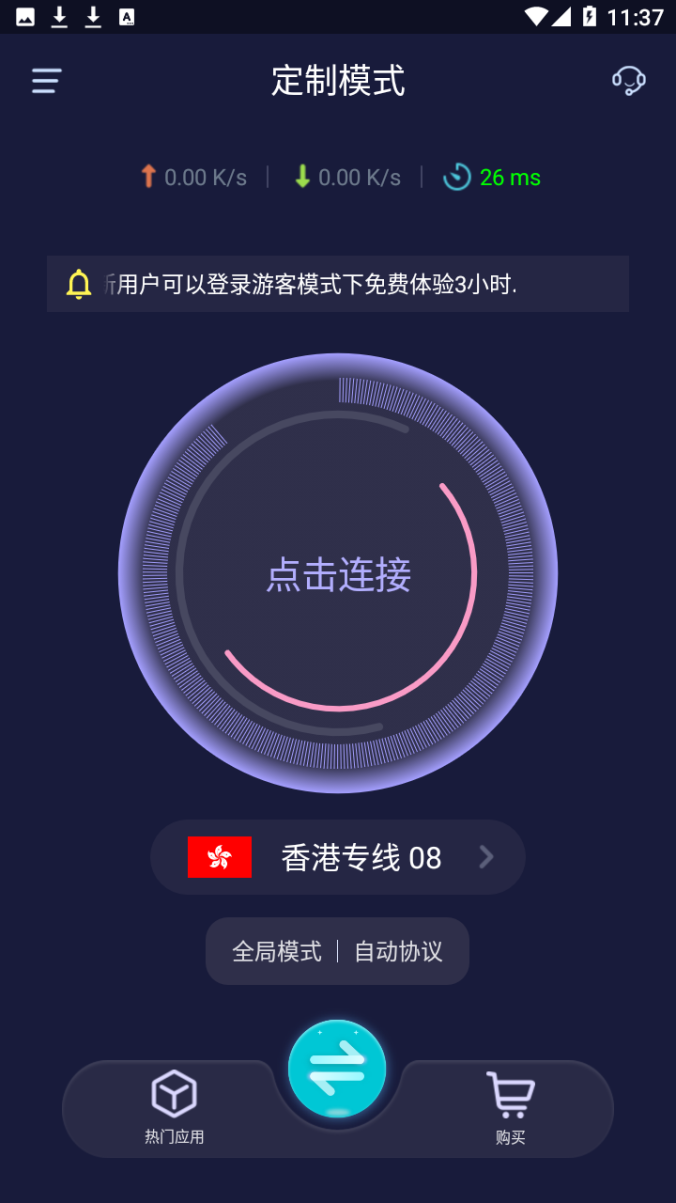Open the guest mode notice banner

tap(338, 284)
